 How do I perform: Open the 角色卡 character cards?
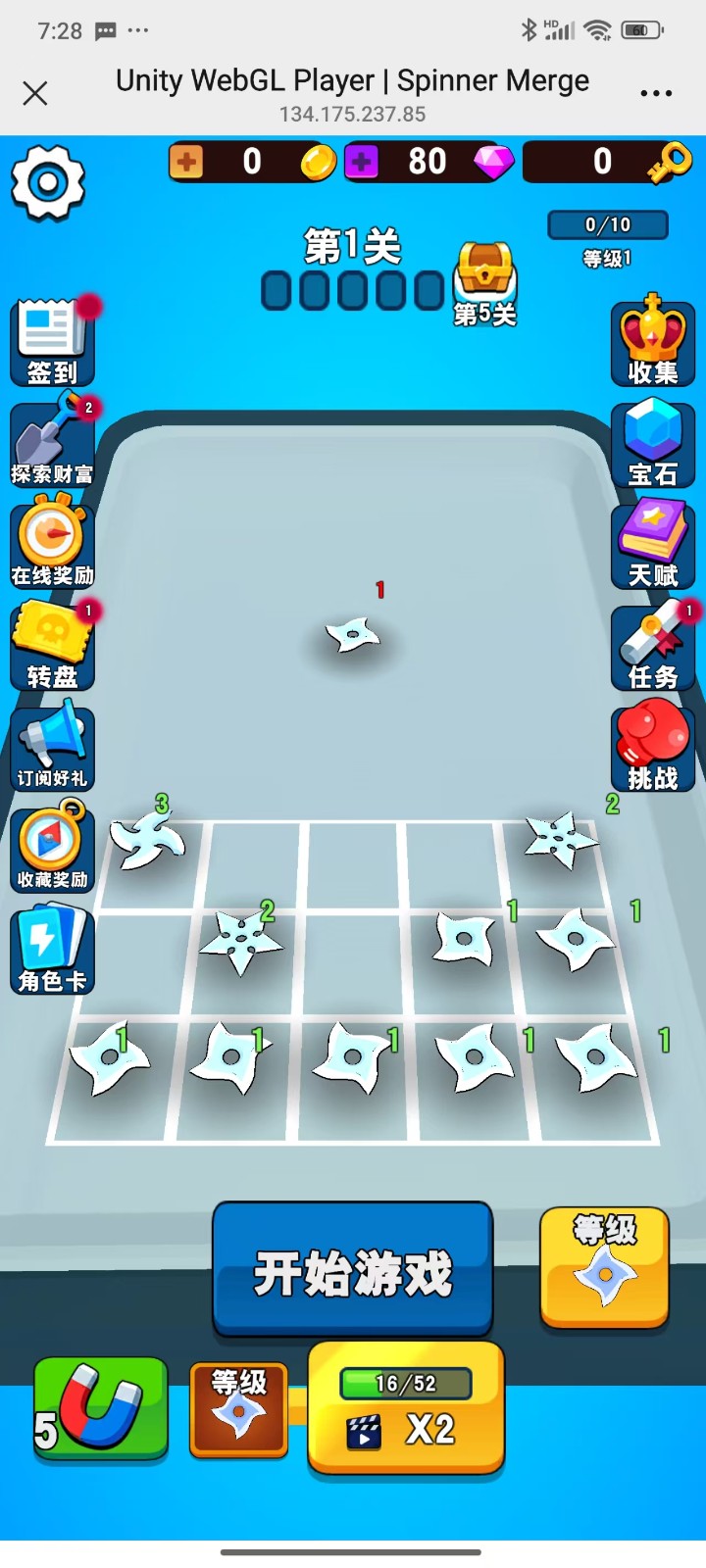pos(53,951)
